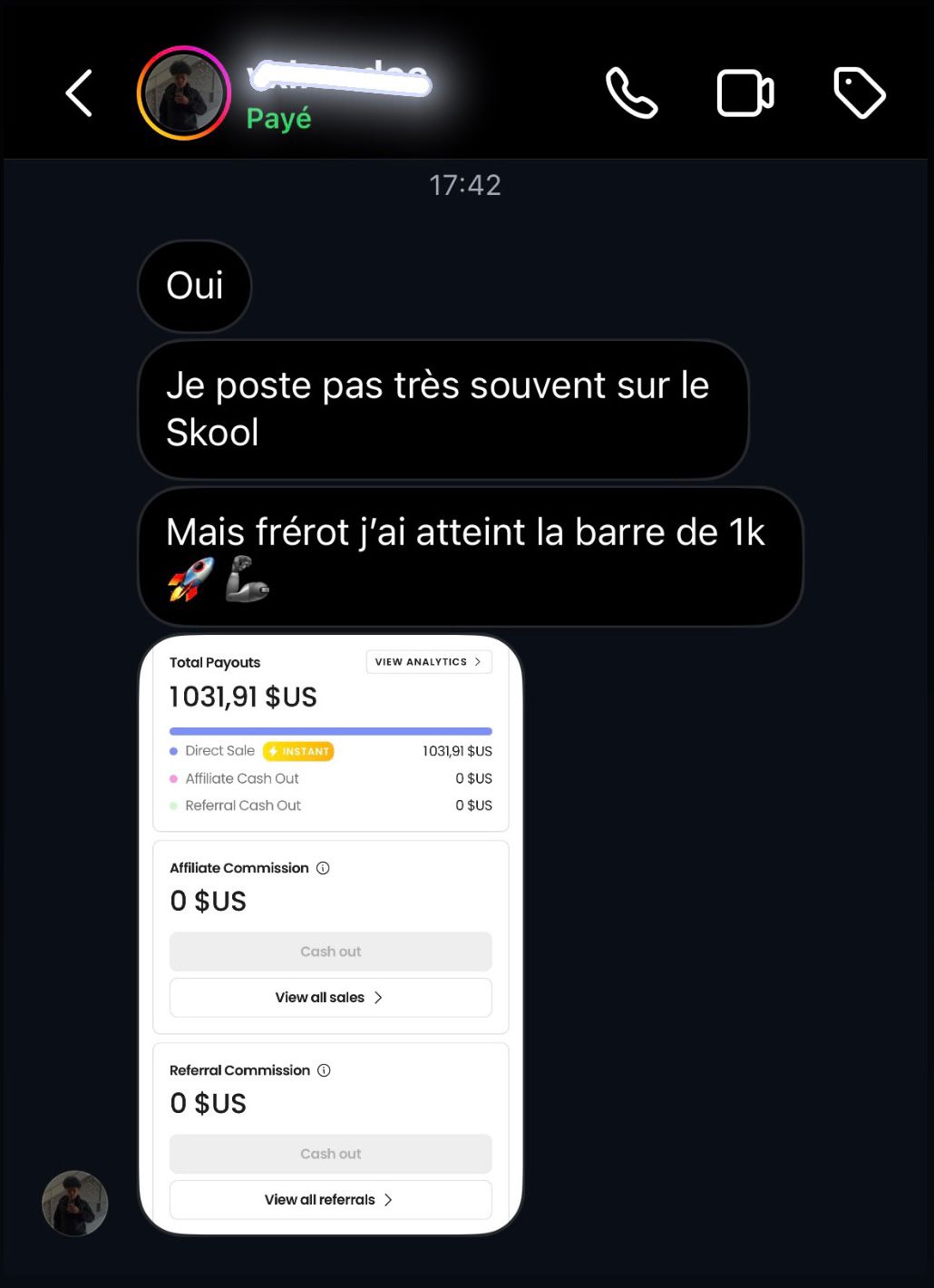Open sender's profile from small message avatar

75,1204
